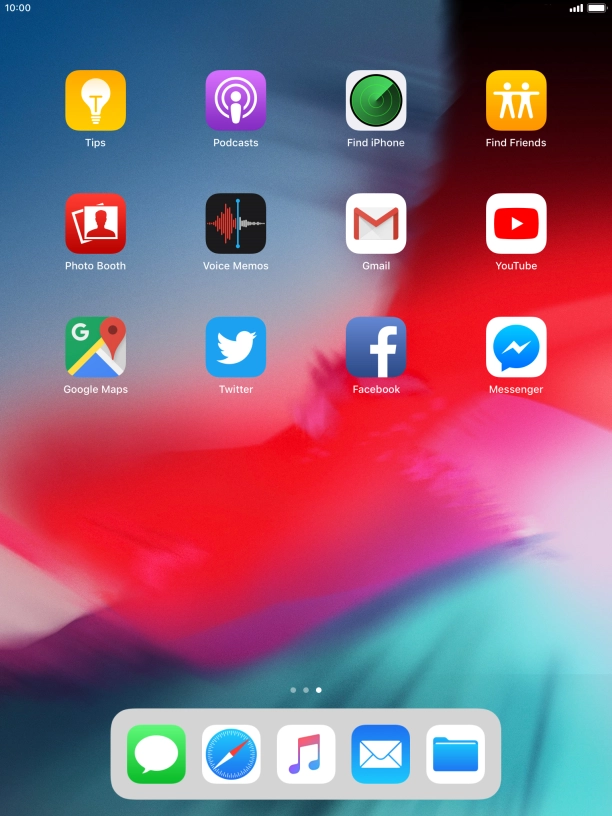Tap the home screen page indicator dots
This screenshot has height=816, width=612.
(x=306, y=690)
